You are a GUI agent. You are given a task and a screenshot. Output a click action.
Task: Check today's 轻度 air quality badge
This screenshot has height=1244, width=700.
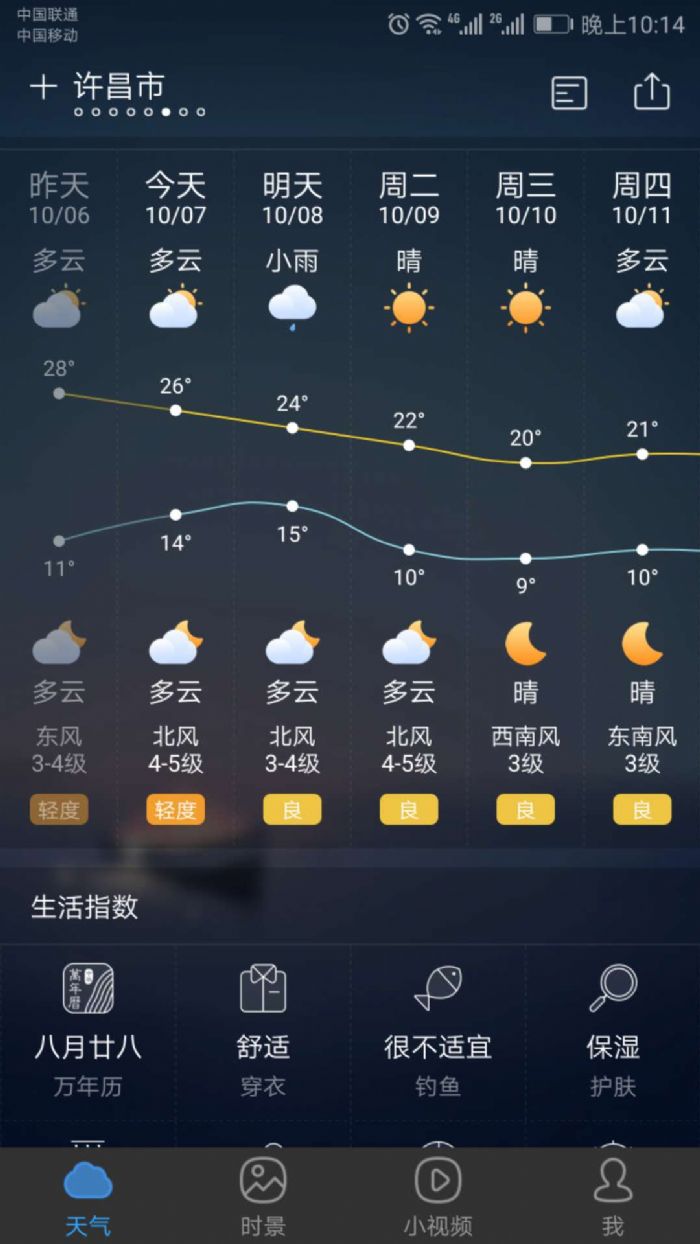tap(175, 810)
